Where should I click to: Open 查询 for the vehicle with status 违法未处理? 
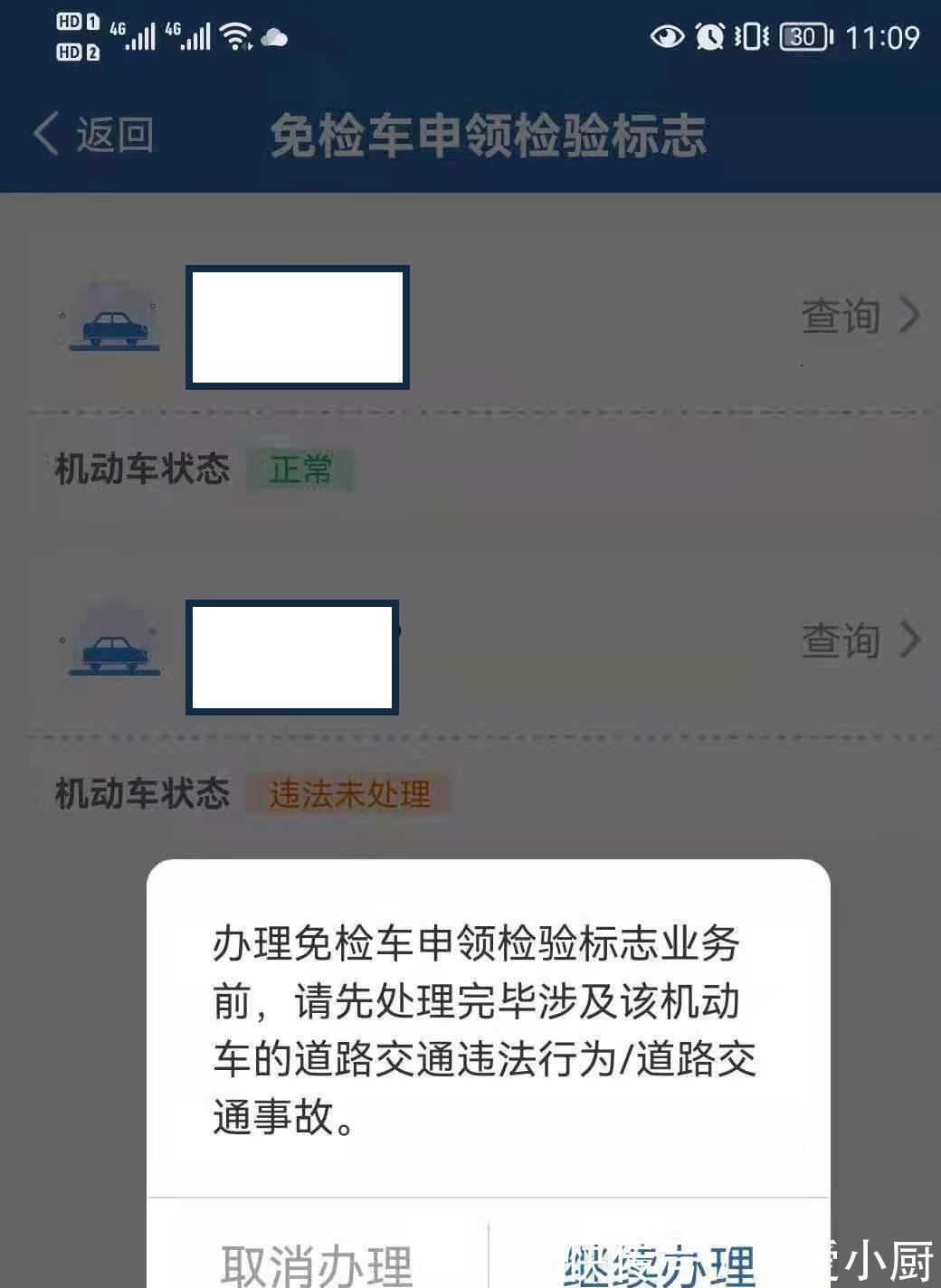(x=859, y=640)
